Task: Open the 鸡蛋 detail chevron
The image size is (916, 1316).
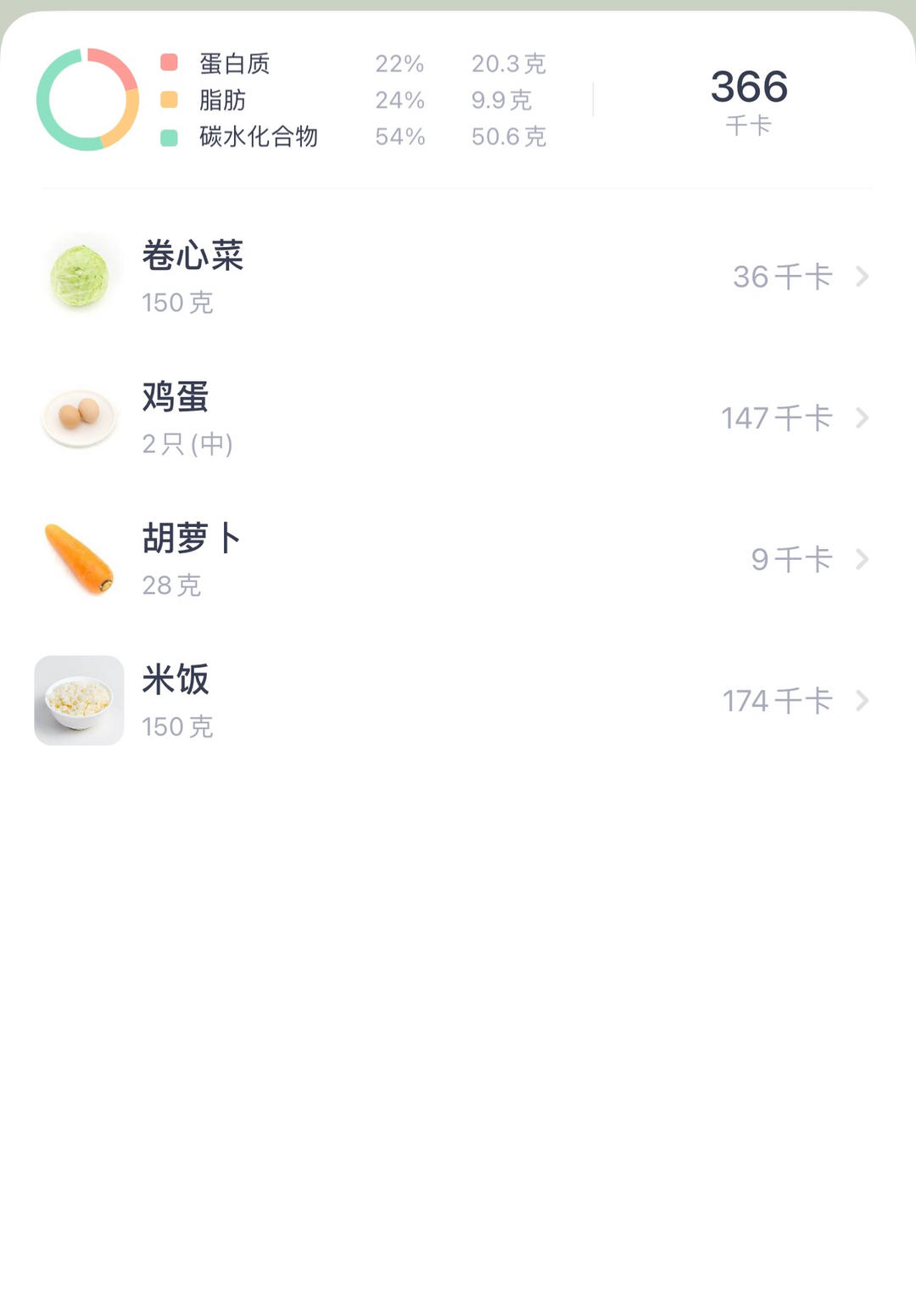Action: tap(863, 417)
